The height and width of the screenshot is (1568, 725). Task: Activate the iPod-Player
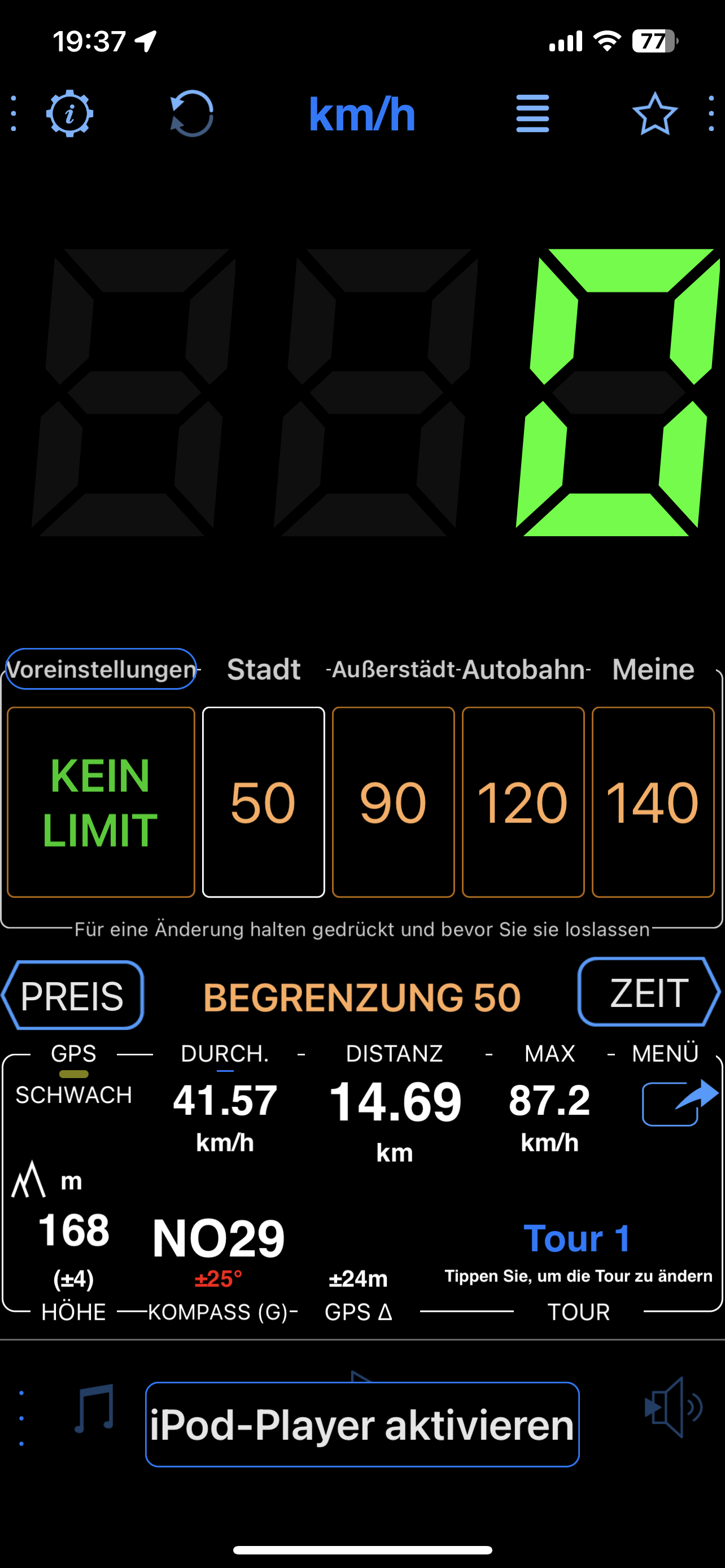pyautogui.click(x=362, y=1424)
